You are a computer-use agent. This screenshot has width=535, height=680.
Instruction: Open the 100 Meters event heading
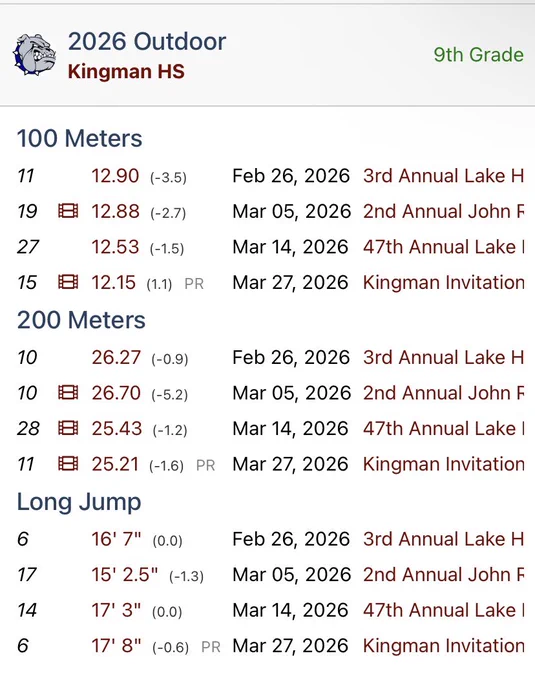79,139
